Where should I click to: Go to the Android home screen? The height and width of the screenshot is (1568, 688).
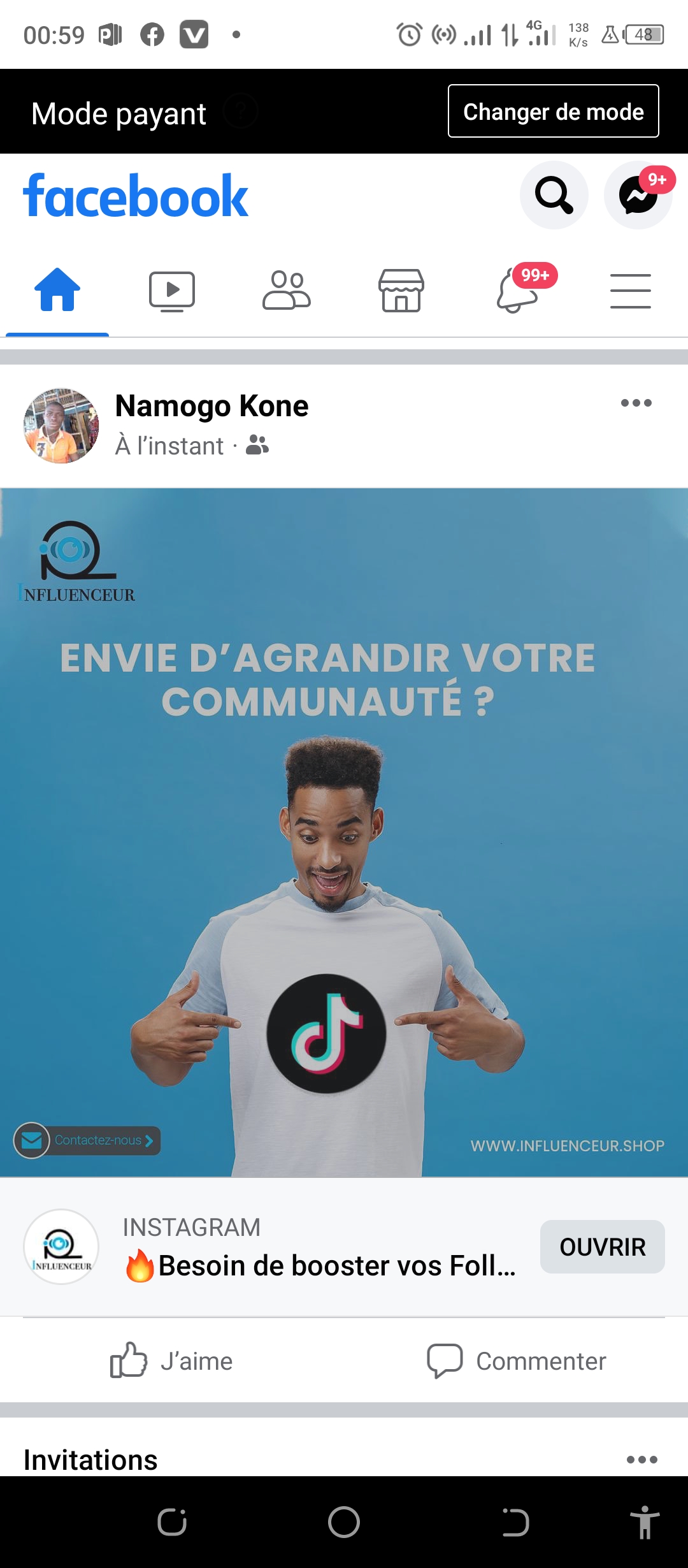coord(344,1523)
